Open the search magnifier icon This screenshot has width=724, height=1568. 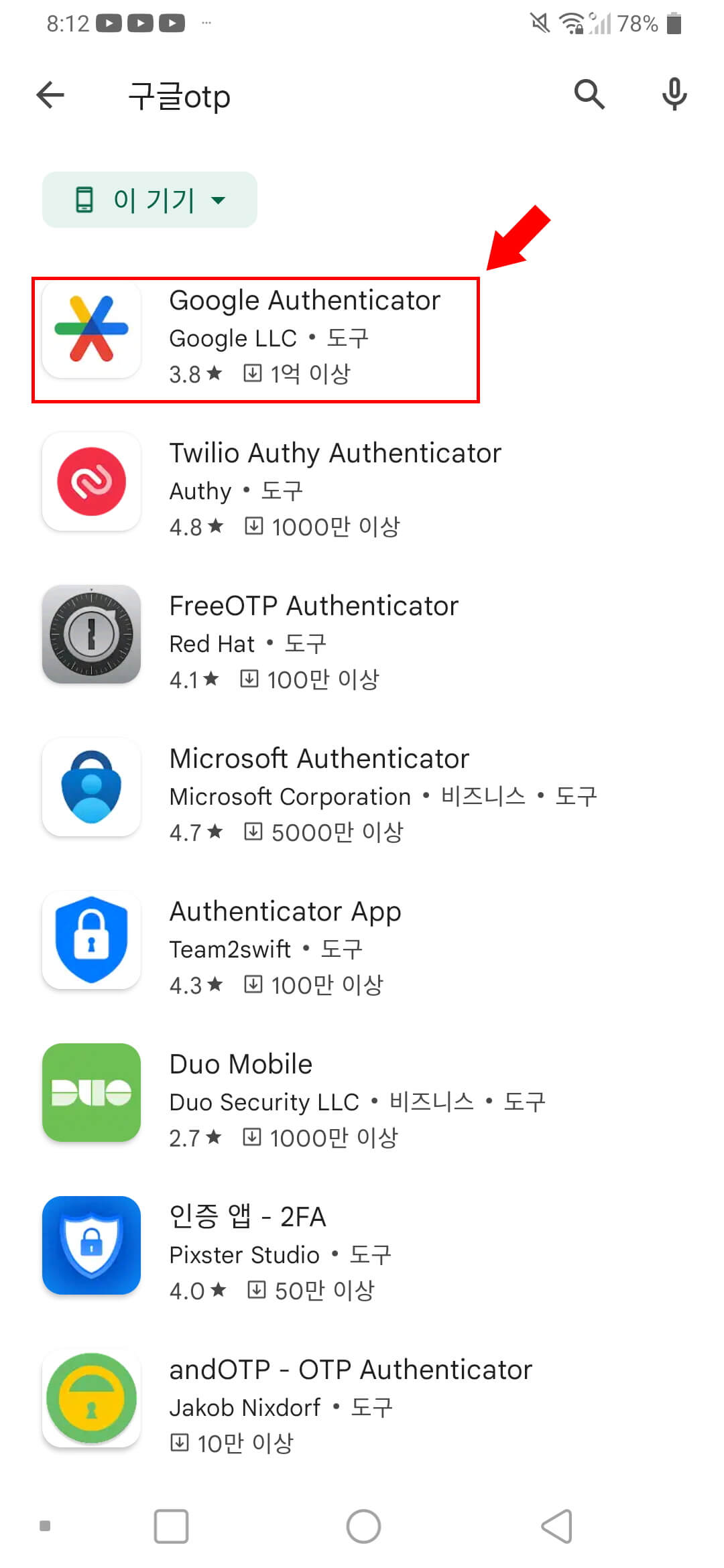click(x=589, y=95)
